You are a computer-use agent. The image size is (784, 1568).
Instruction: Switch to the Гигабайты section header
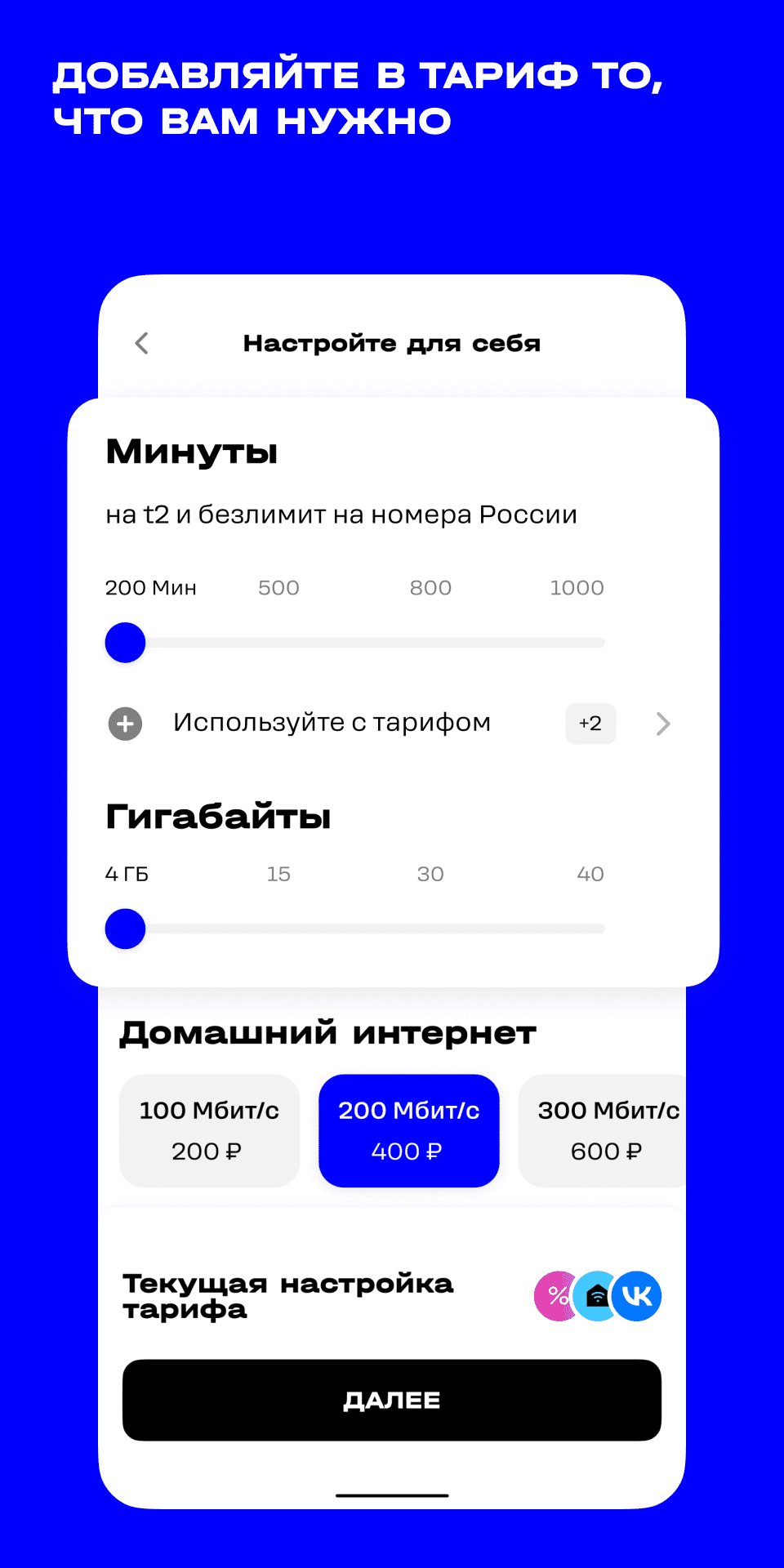219,813
